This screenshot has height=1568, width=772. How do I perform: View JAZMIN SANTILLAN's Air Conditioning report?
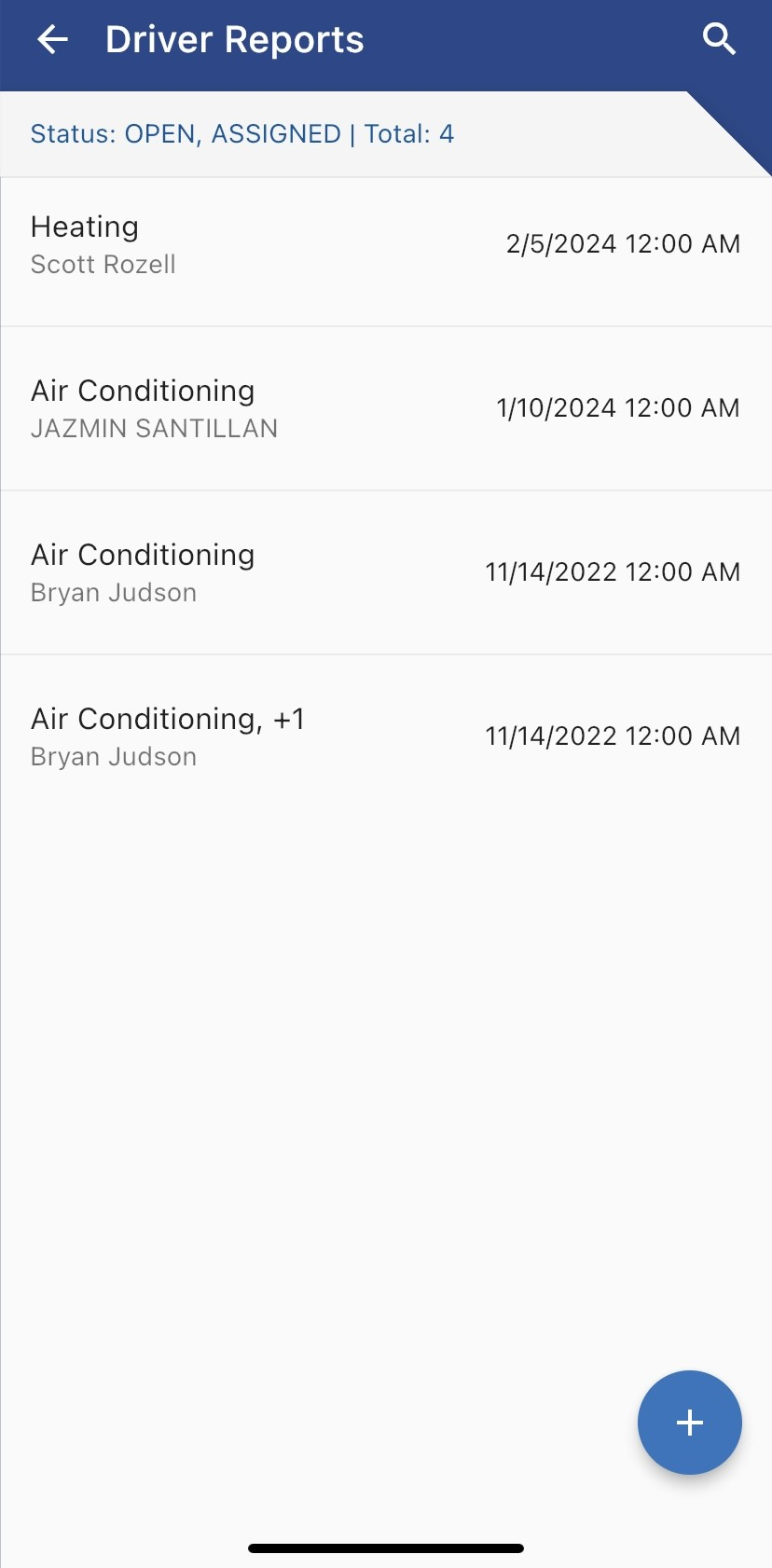click(386, 408)
